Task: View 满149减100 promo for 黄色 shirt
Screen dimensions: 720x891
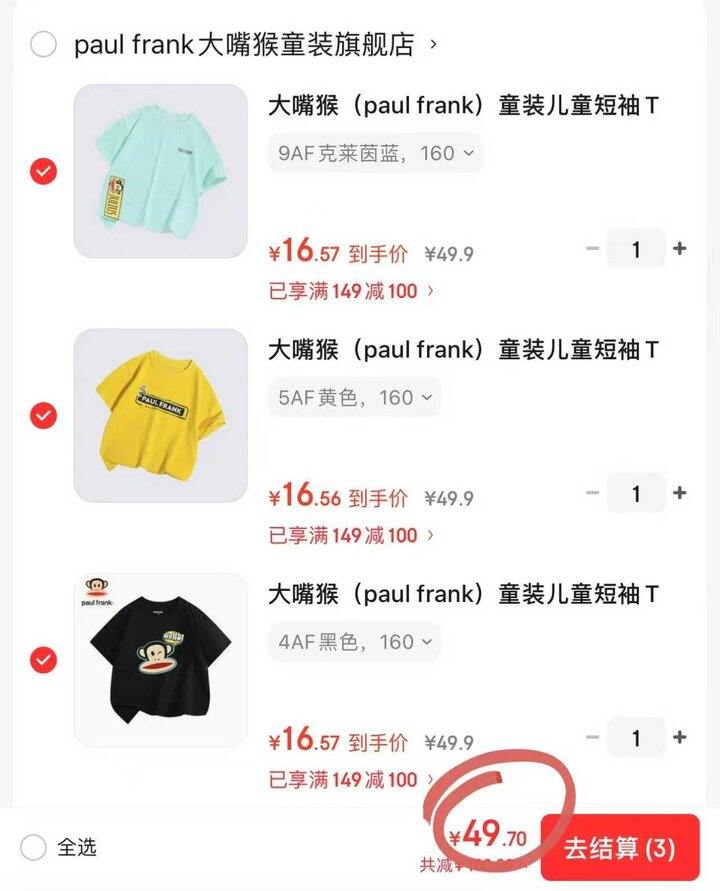Action: point(351,535)
